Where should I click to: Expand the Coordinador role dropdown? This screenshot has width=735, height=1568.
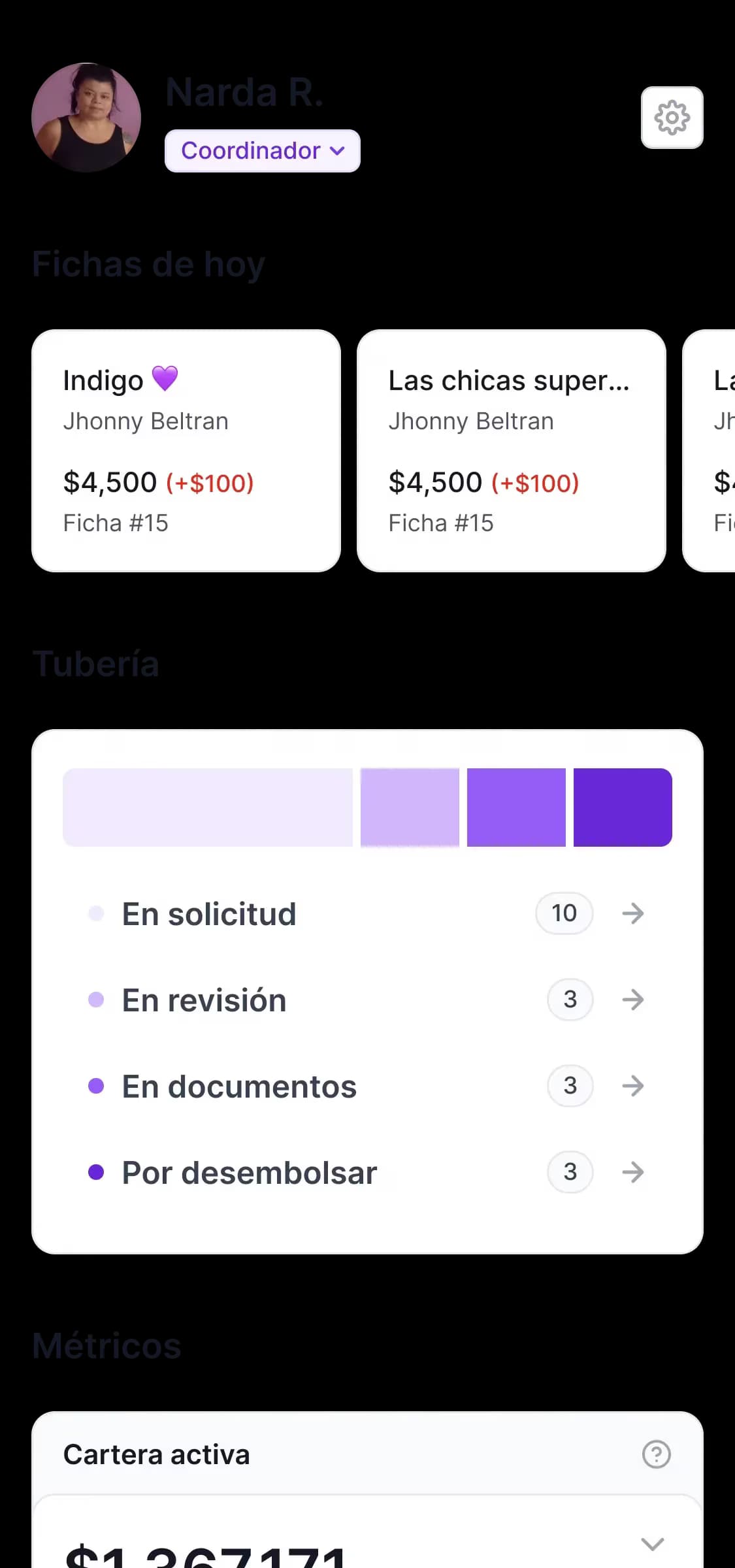[x=262, y=151]
